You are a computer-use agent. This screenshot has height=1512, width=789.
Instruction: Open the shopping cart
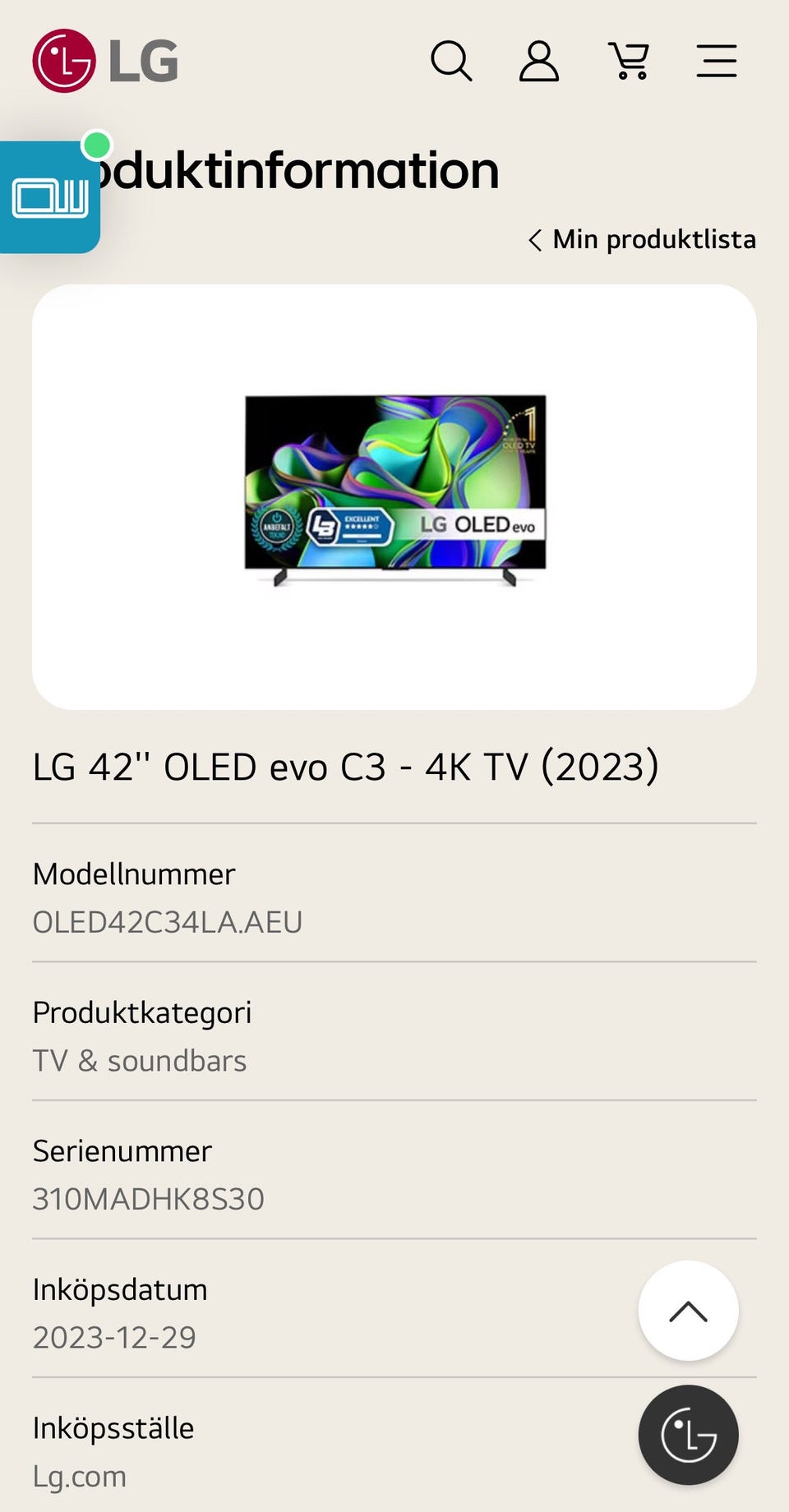(x=629, y=61)
